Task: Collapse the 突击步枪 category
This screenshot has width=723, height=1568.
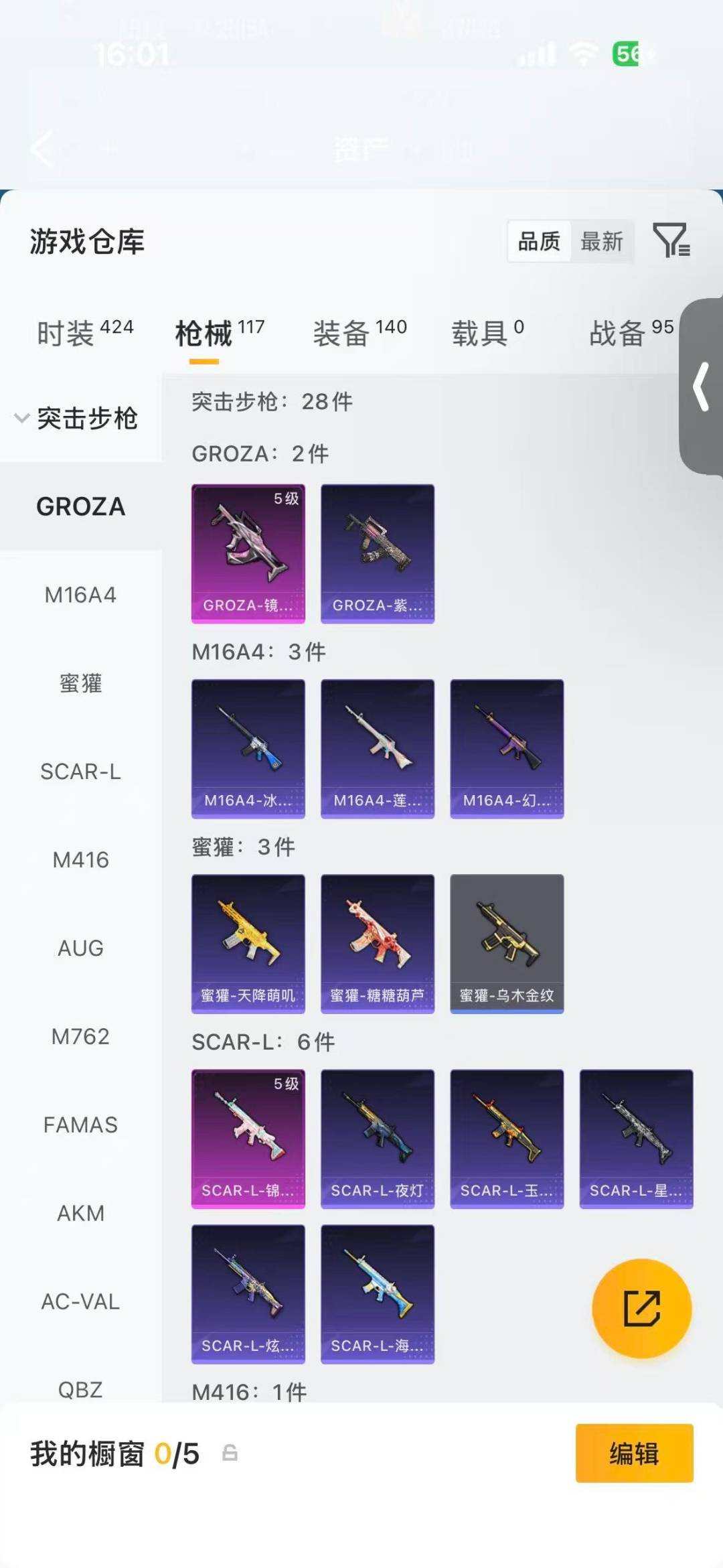Action: pos(76,419)
